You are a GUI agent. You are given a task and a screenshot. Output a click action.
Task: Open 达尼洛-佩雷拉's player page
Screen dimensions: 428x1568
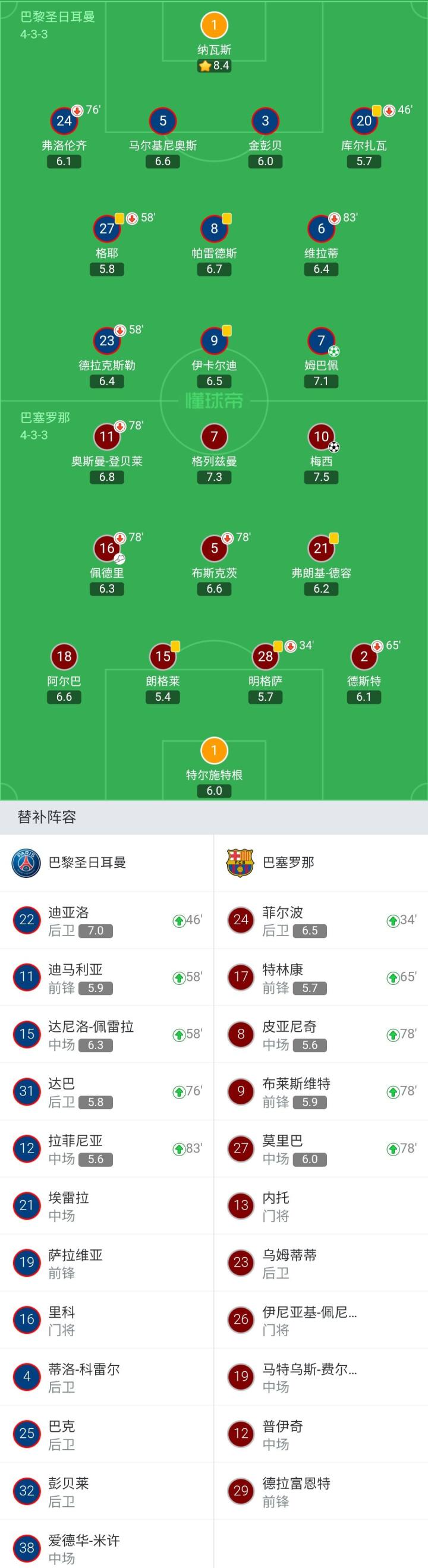pos(106,1034)
